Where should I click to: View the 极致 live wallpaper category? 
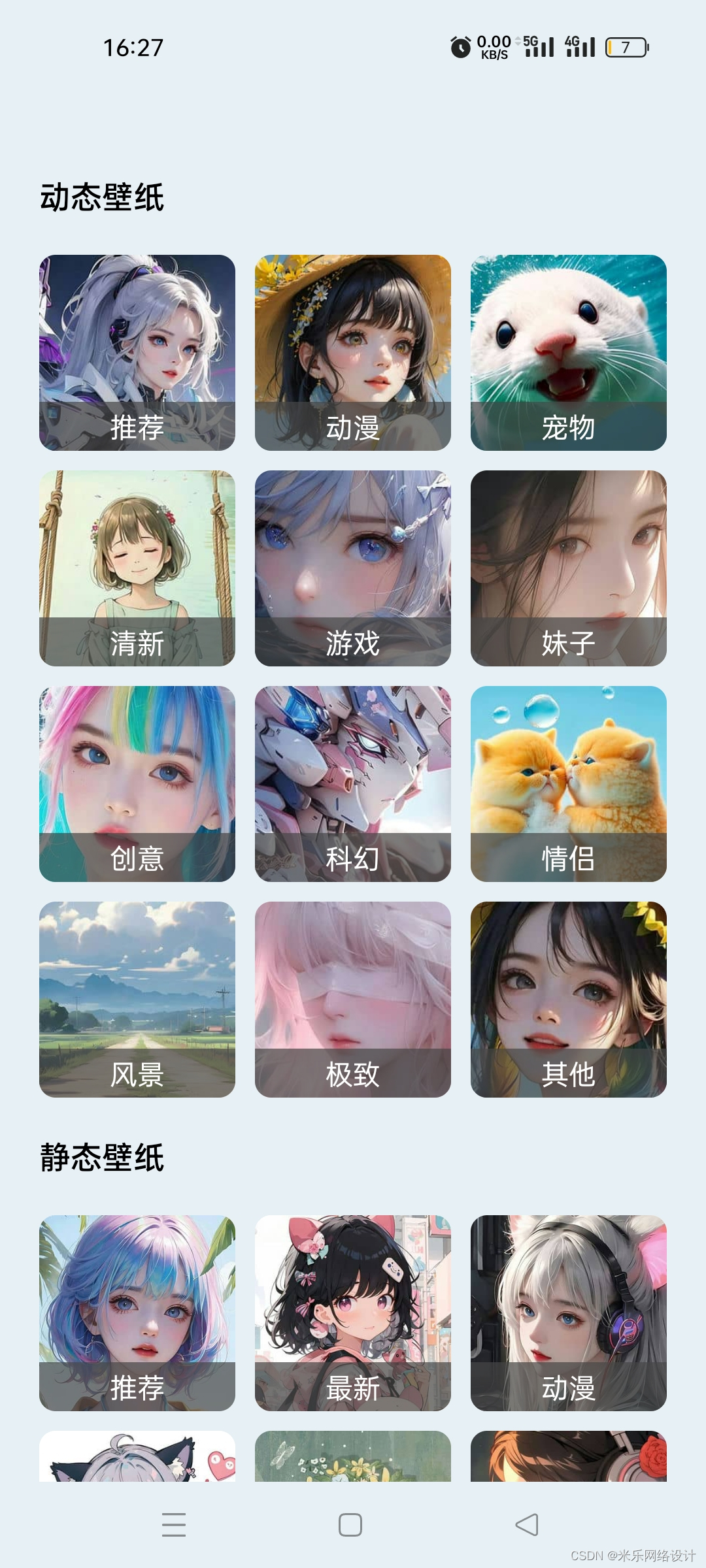pyautogui.click(x=353, y=1000)
